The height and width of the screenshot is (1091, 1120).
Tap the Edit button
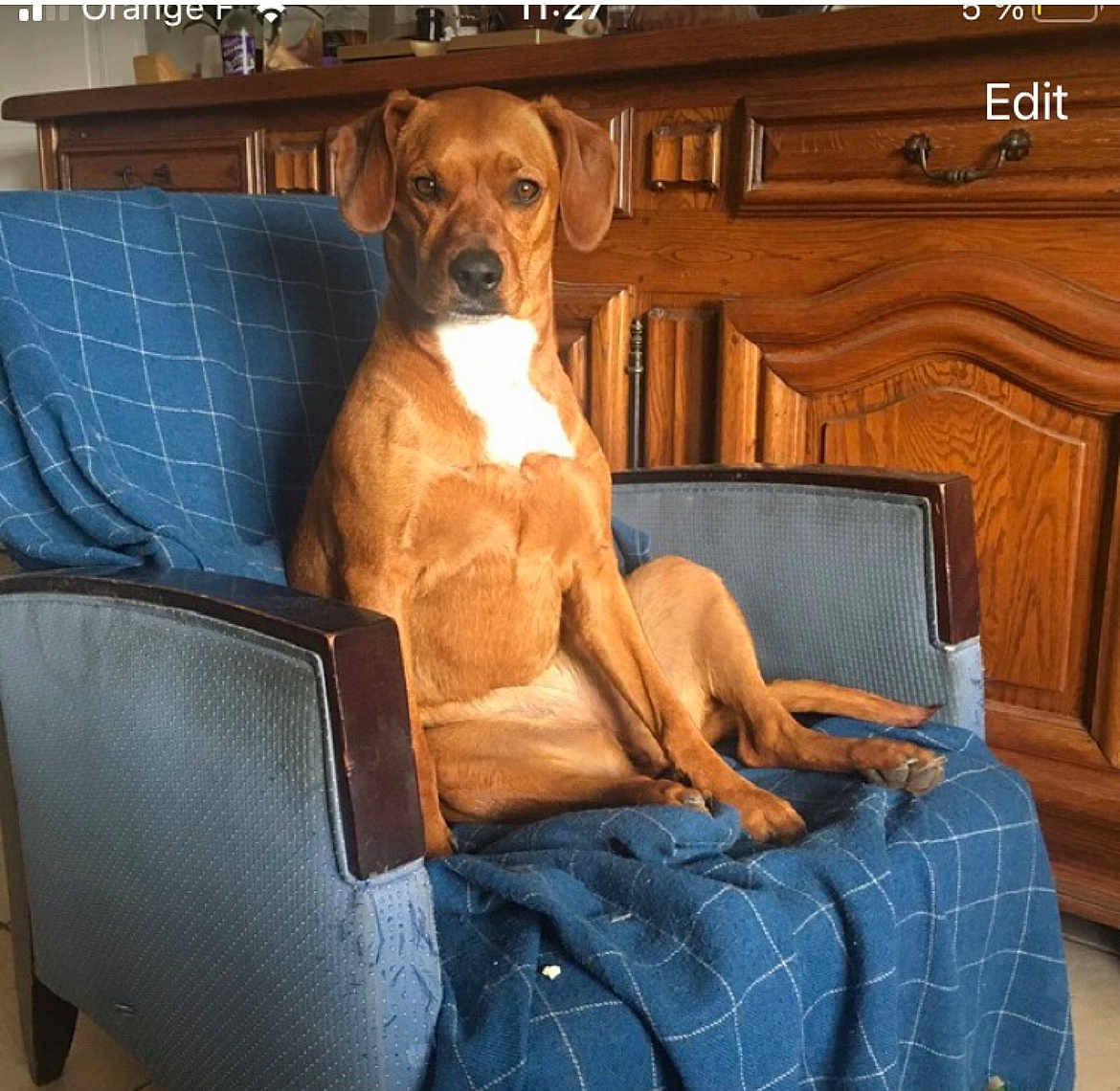[x=1025, y=101]
